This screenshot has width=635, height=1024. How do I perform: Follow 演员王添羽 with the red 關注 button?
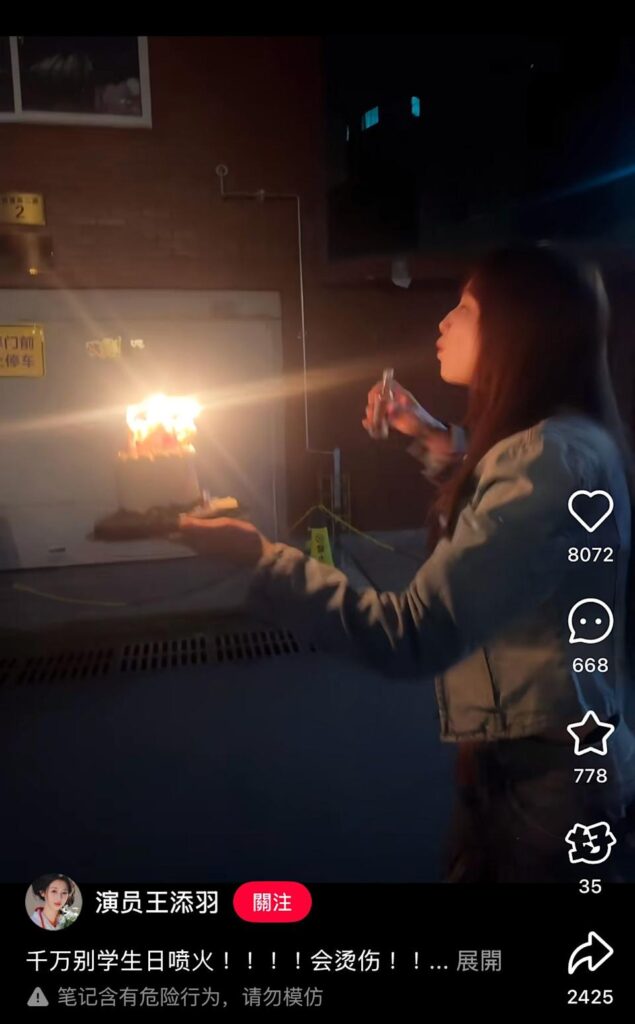click(272, 902)
